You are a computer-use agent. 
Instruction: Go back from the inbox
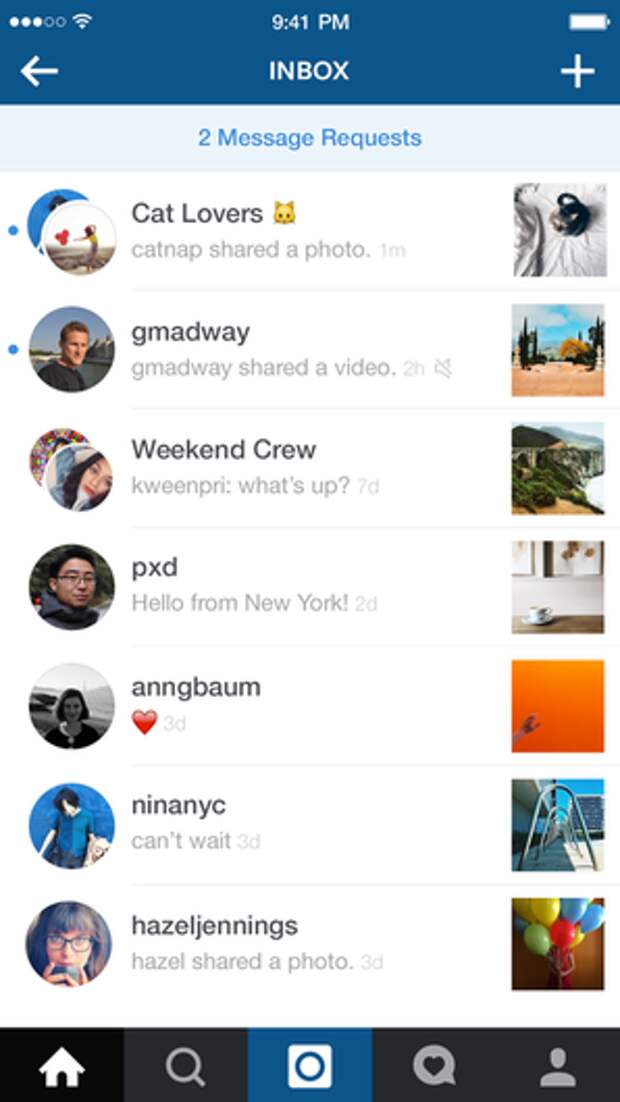(40, 72)
